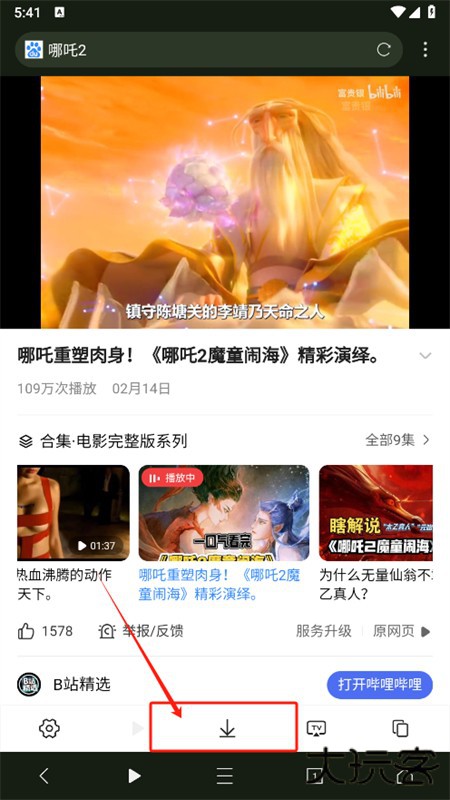Tap the copy icon in the bottom toolbar
Screen dimensions: 450x800
(x=400, y=728)
